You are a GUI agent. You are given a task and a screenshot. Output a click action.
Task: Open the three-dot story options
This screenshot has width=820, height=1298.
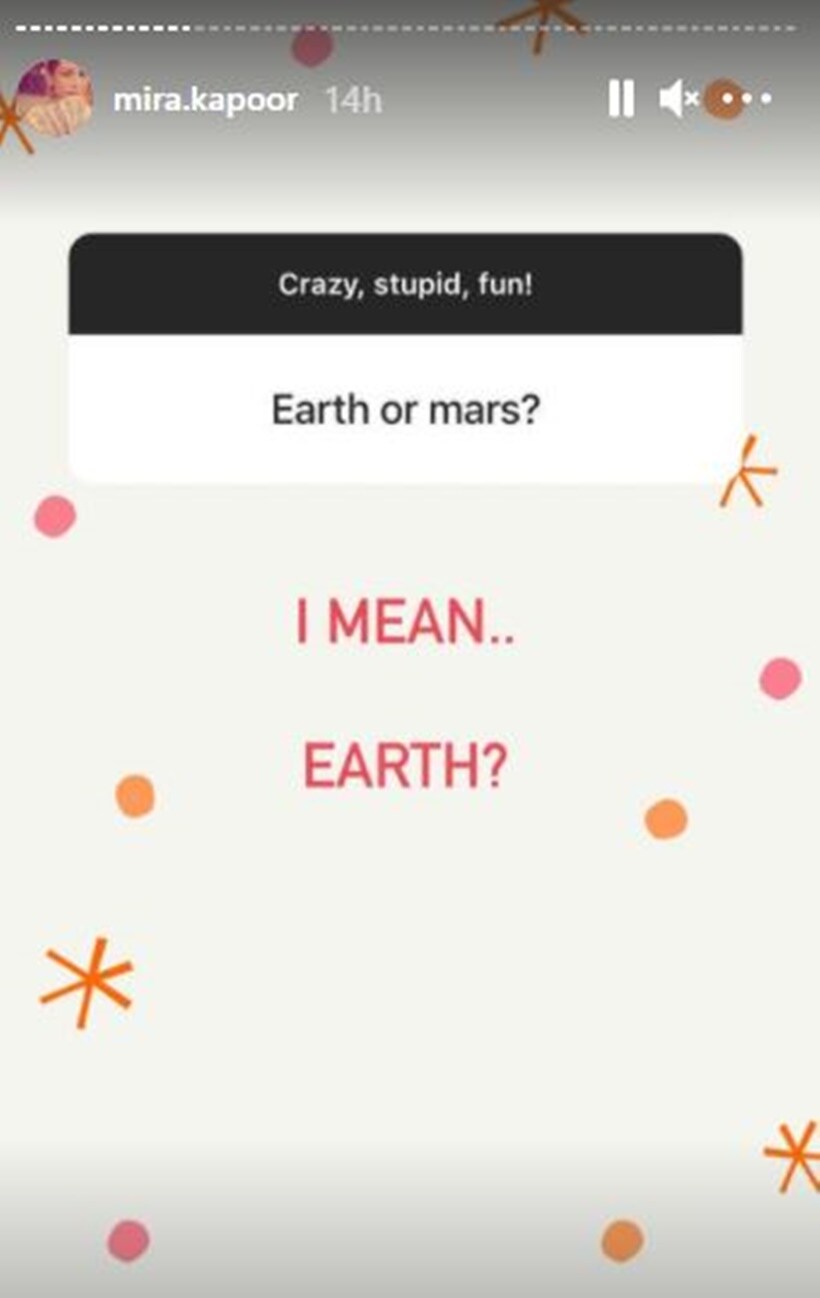[x=746, y=99]
